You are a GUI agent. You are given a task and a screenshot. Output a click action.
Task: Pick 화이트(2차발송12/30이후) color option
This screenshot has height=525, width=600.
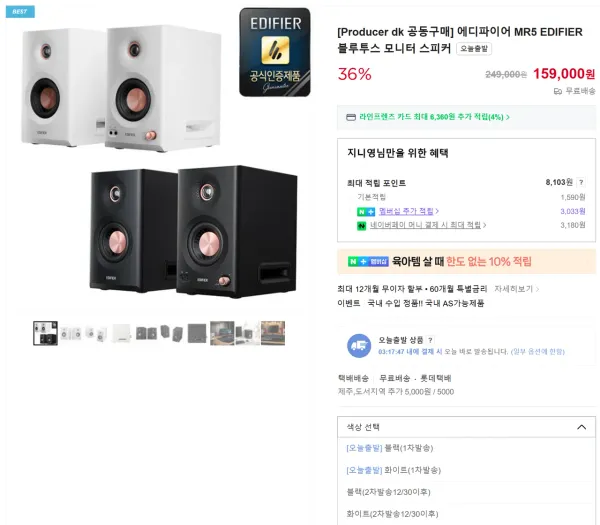coord(392,513)
